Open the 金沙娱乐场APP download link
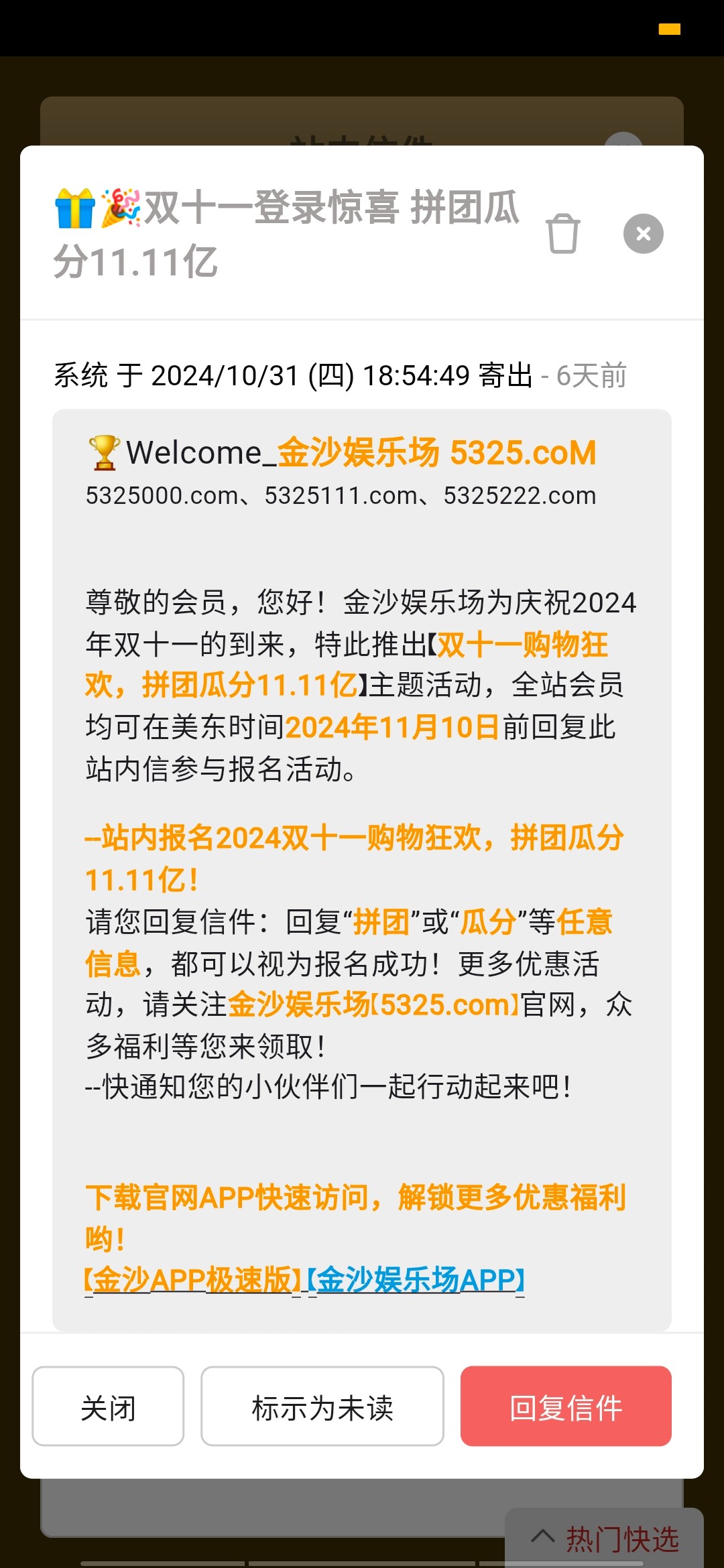The image size is (724, 1568). (x=416, y=1280)
